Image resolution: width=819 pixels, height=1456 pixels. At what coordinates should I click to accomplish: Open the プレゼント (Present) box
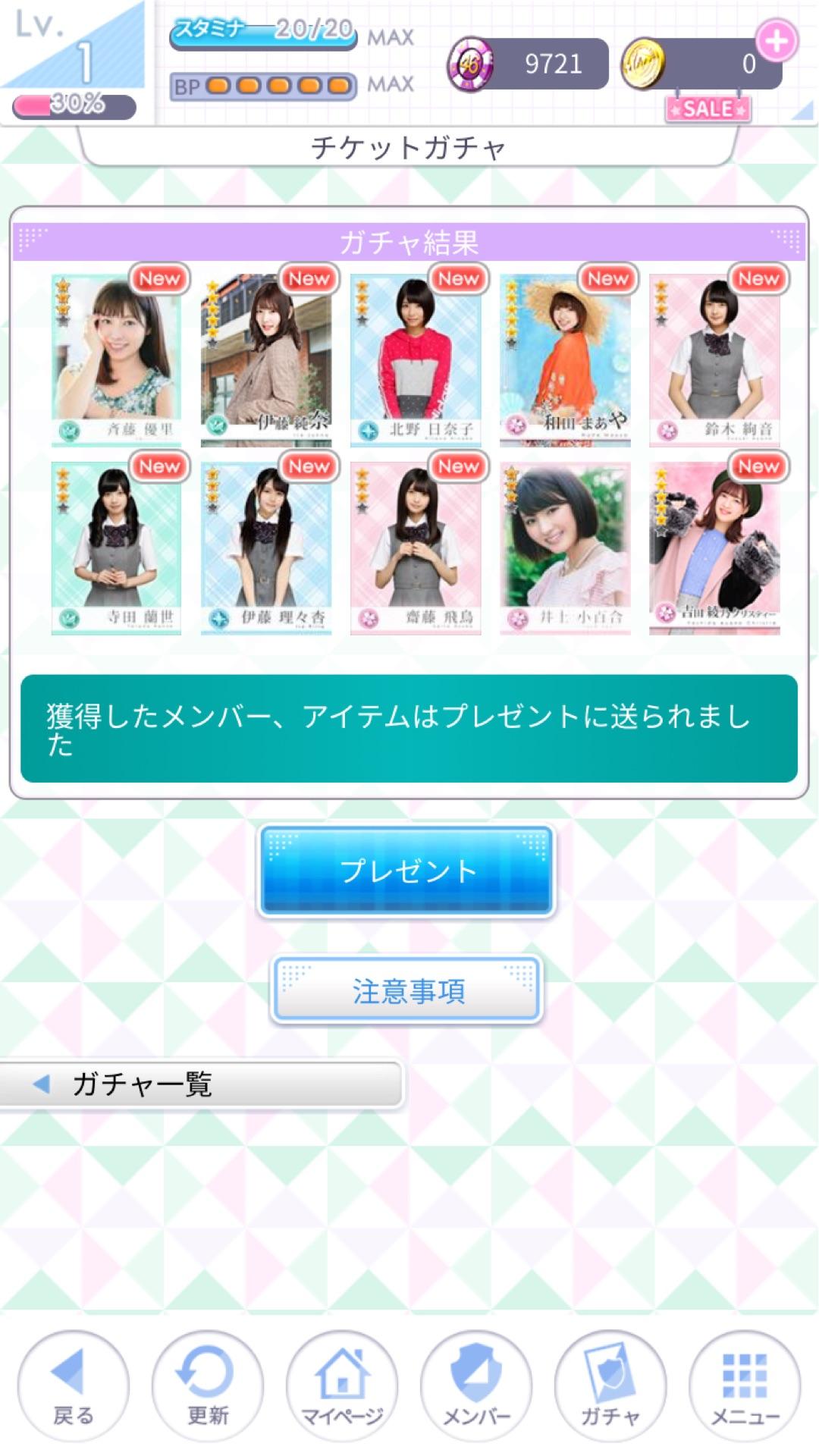[x=407, y=871]
